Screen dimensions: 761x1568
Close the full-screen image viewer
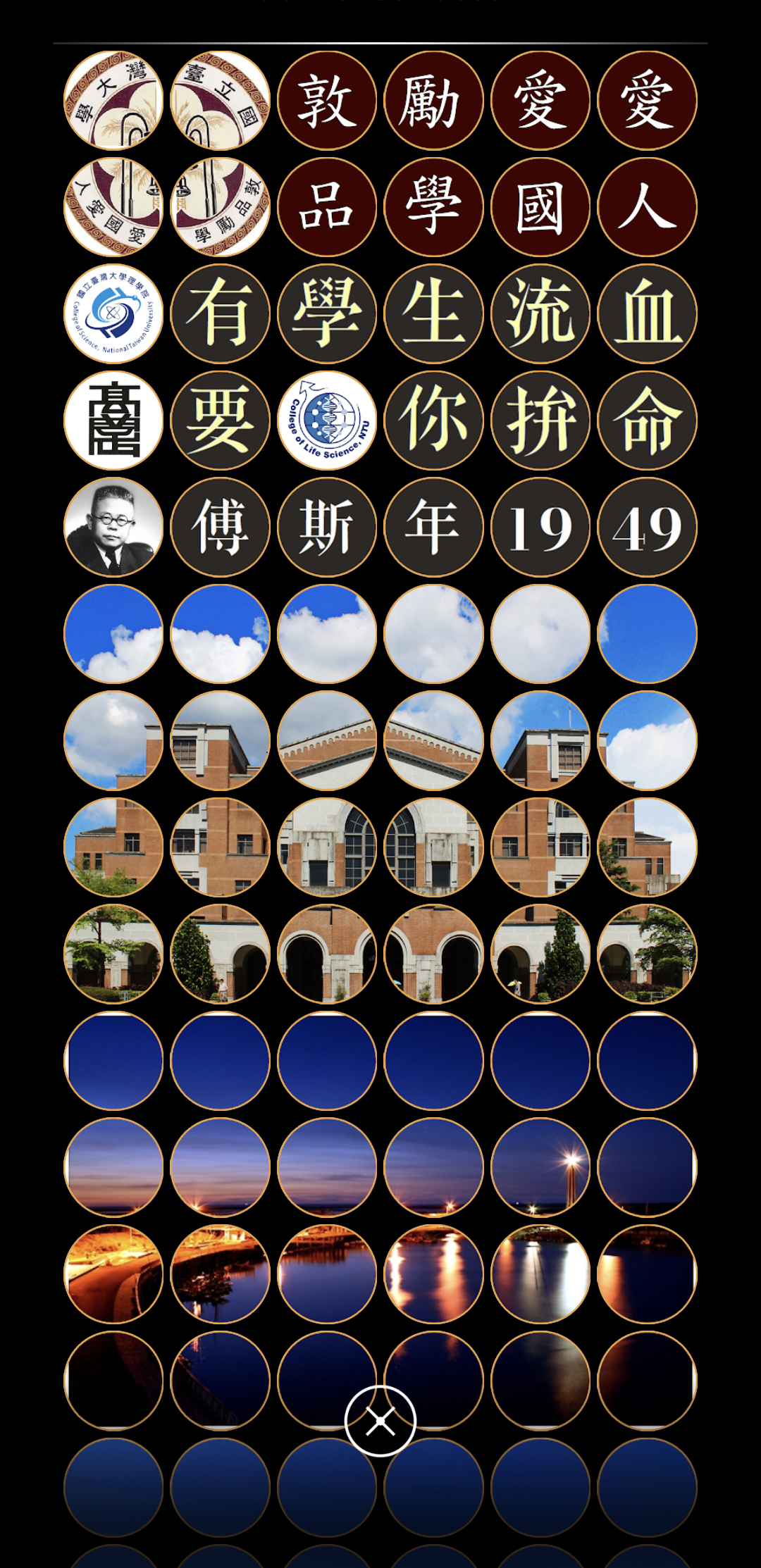point(380,1421)
